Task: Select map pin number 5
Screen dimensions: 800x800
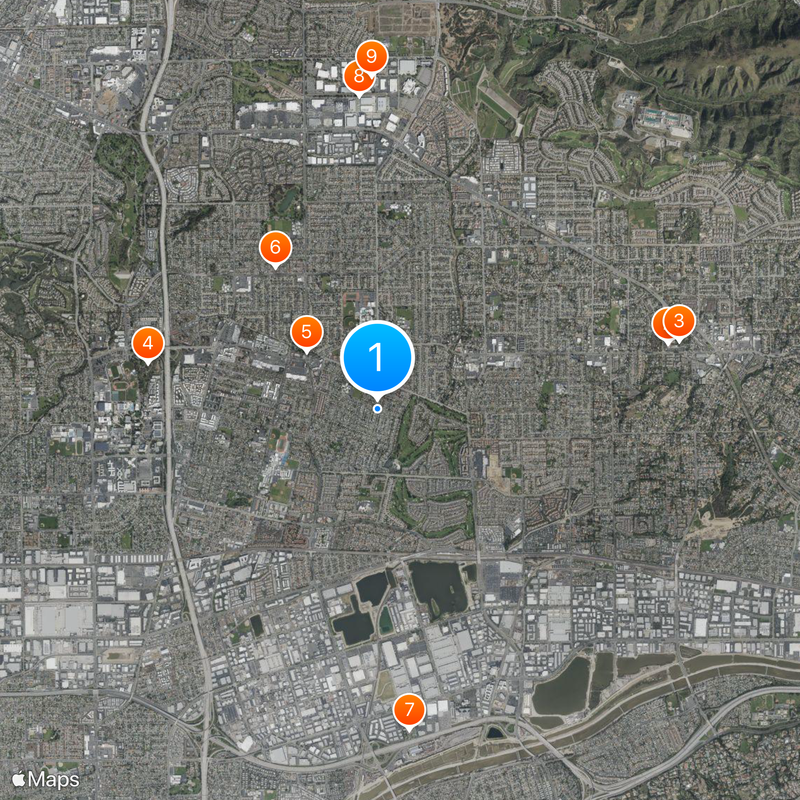Action: [x=307, y=333]
